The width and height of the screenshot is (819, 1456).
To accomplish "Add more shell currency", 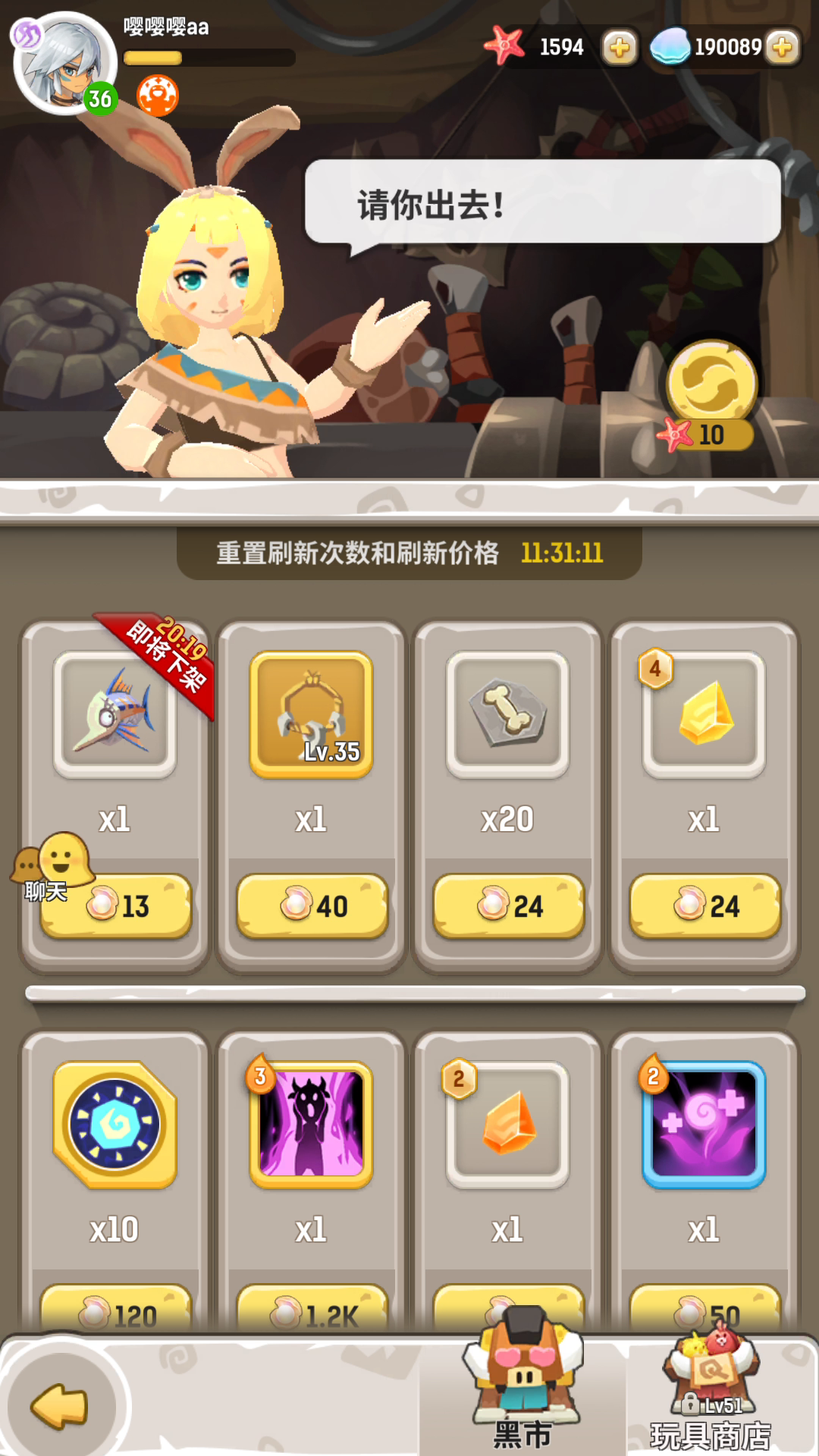I will pyautogui.click(x=783, y=48).
